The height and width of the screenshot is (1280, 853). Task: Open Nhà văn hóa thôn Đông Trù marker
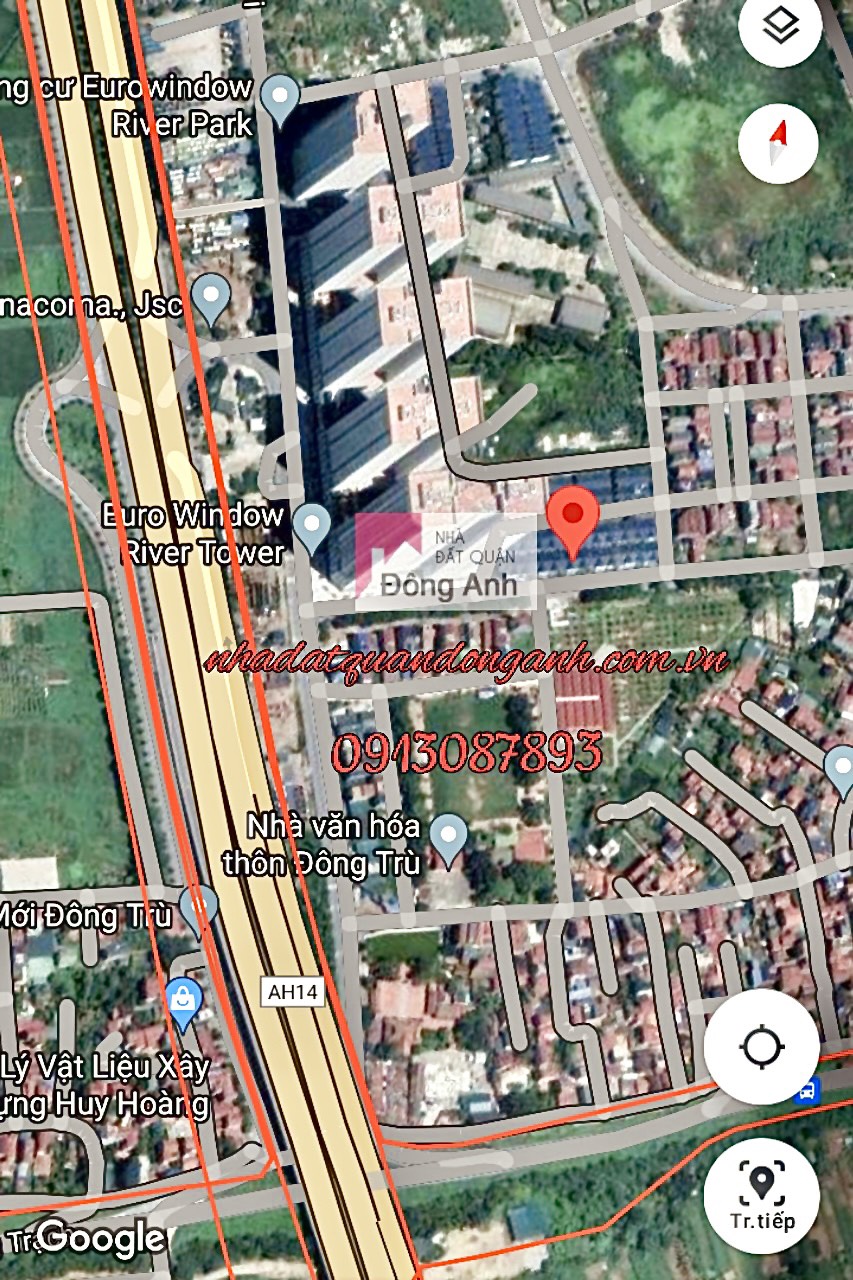pyautogui.click(x=448, y=838)
